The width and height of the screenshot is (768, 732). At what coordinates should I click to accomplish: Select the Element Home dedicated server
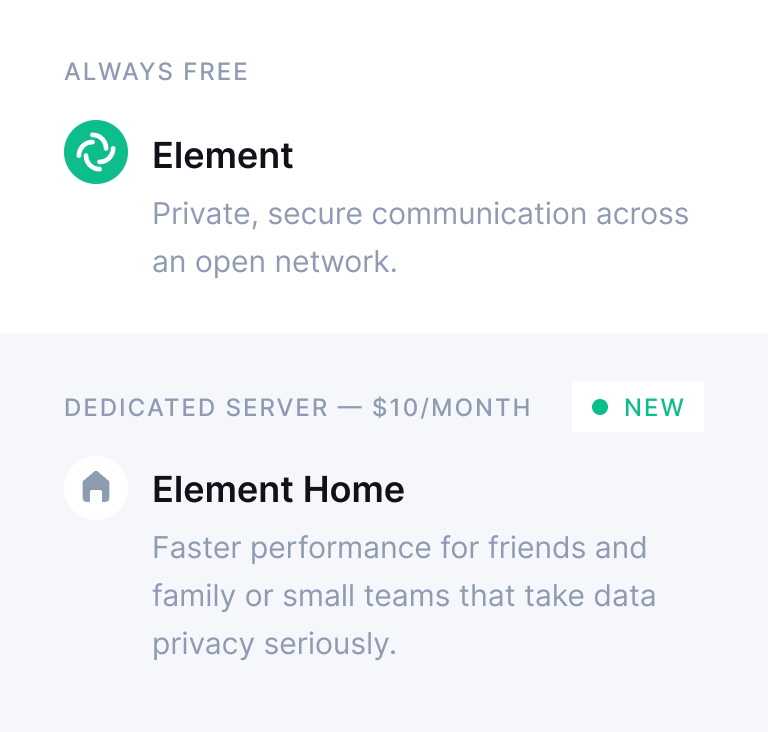click(x=278, y=490)
